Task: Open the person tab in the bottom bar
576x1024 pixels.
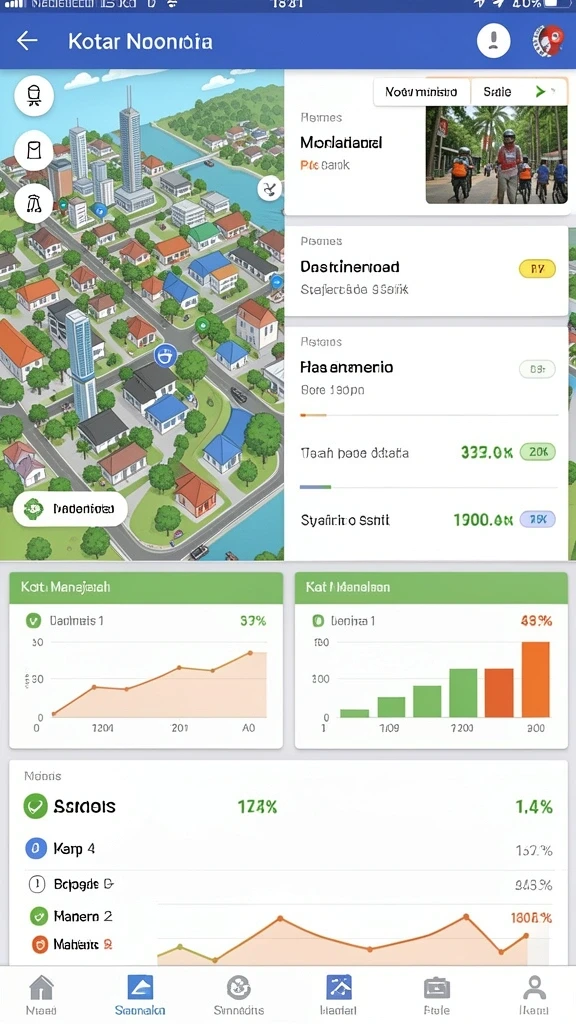Action: point(534,995)
